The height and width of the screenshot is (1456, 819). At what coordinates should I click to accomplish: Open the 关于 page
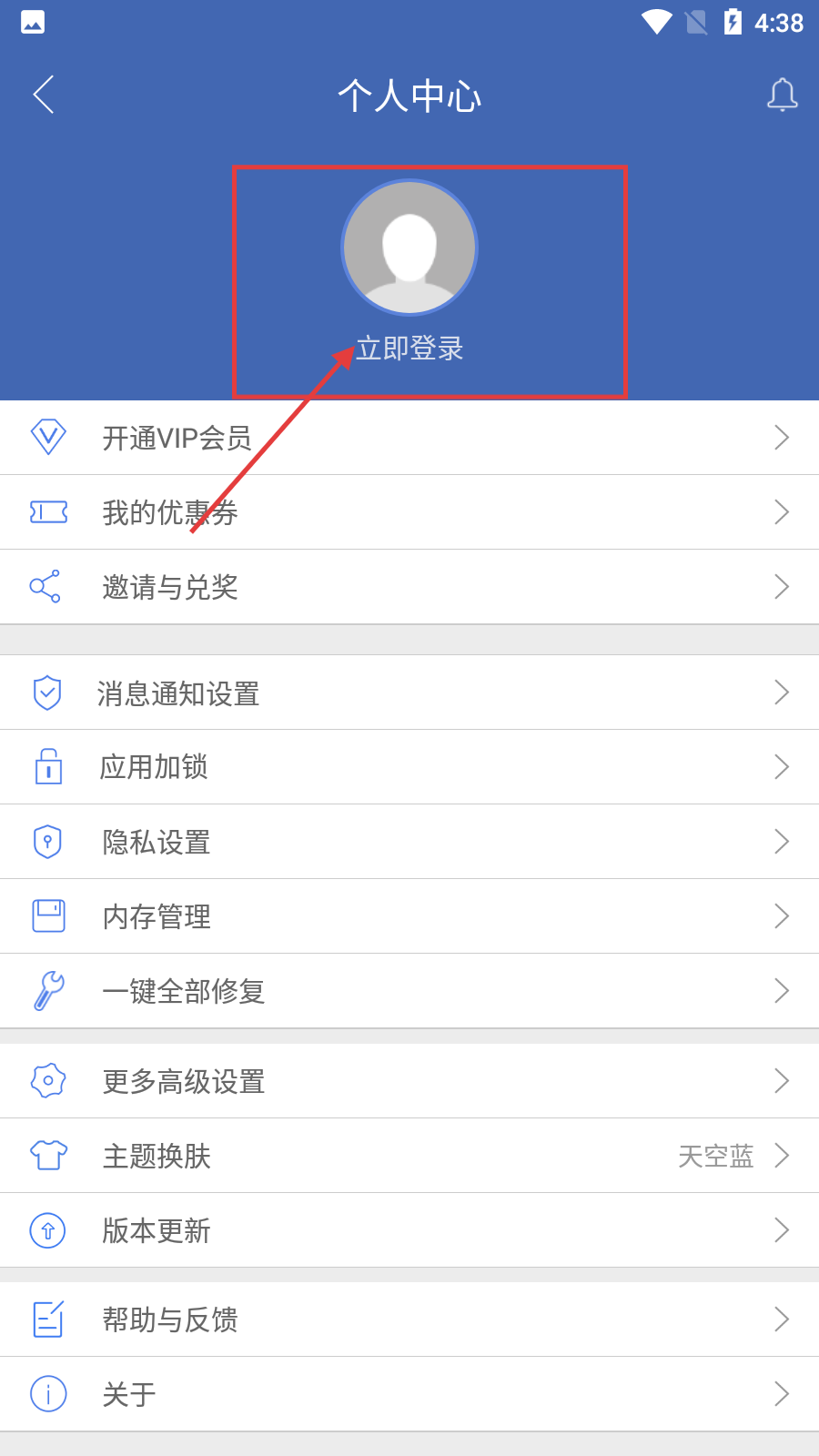[x=409, y=1394]
